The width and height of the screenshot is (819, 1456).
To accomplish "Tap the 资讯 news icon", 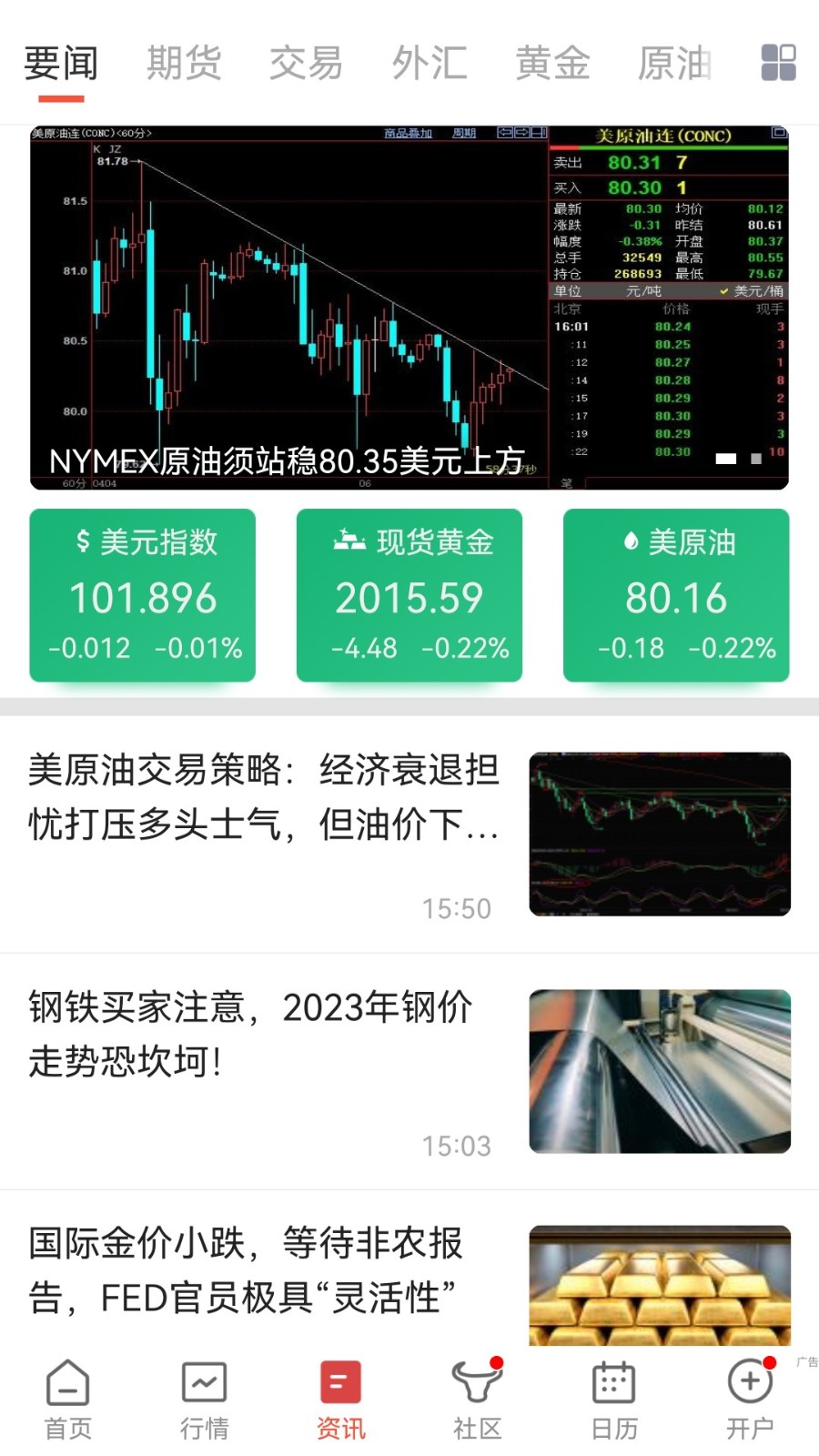I will coord(340,1399).
